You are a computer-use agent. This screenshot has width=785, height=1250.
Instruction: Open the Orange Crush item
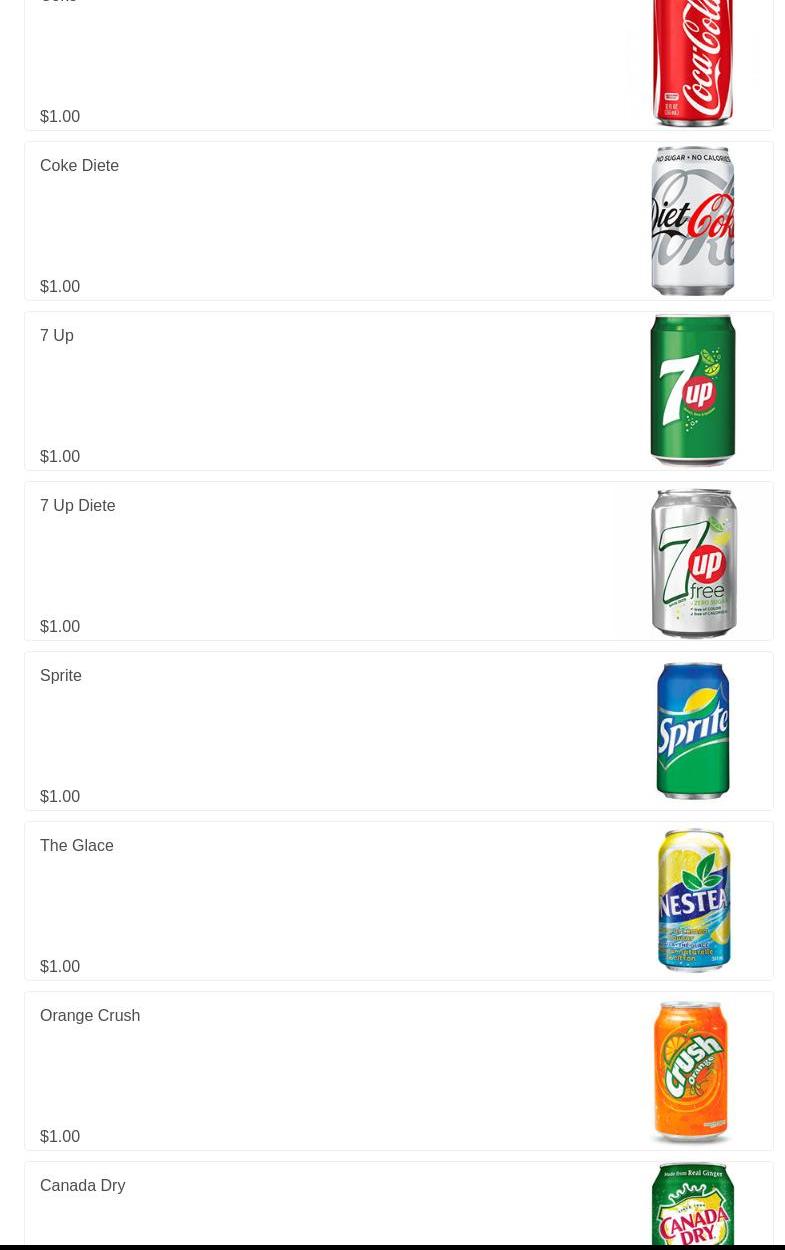[398, 1071]
